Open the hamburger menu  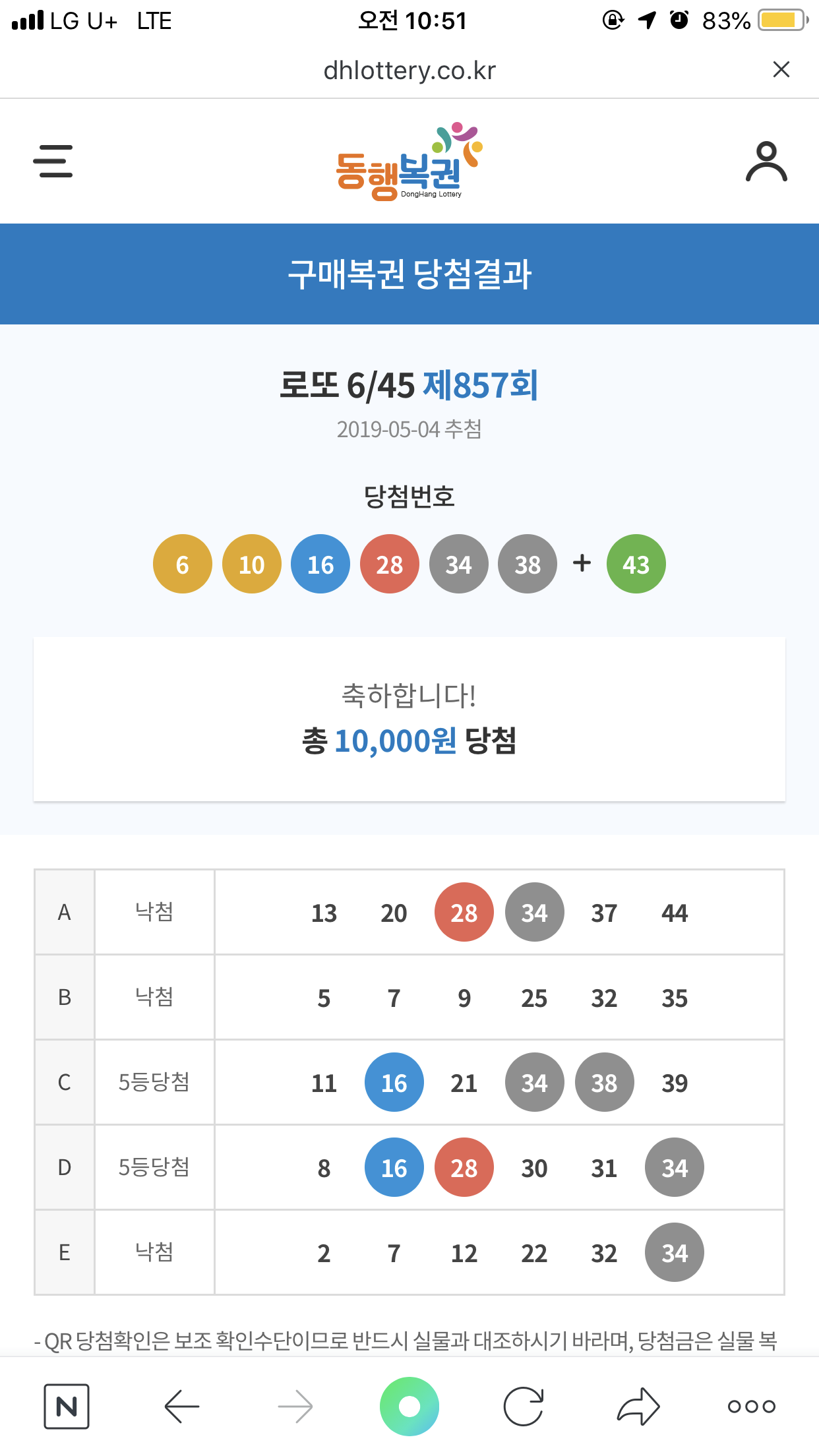pyautogui.click(x=53, y=162)
